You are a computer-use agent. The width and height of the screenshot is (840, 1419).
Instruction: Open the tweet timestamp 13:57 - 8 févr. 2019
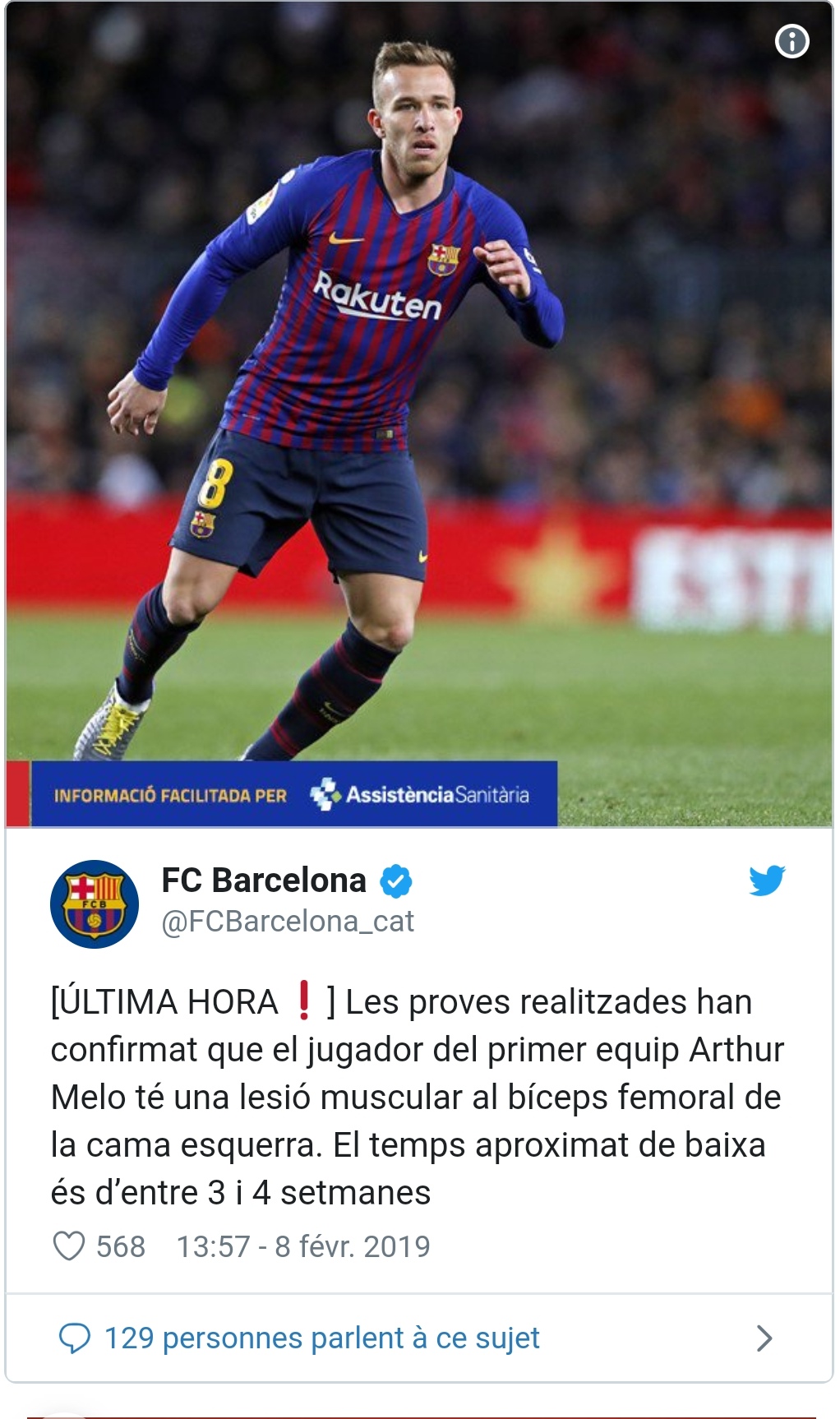(x=303, y=1246)
